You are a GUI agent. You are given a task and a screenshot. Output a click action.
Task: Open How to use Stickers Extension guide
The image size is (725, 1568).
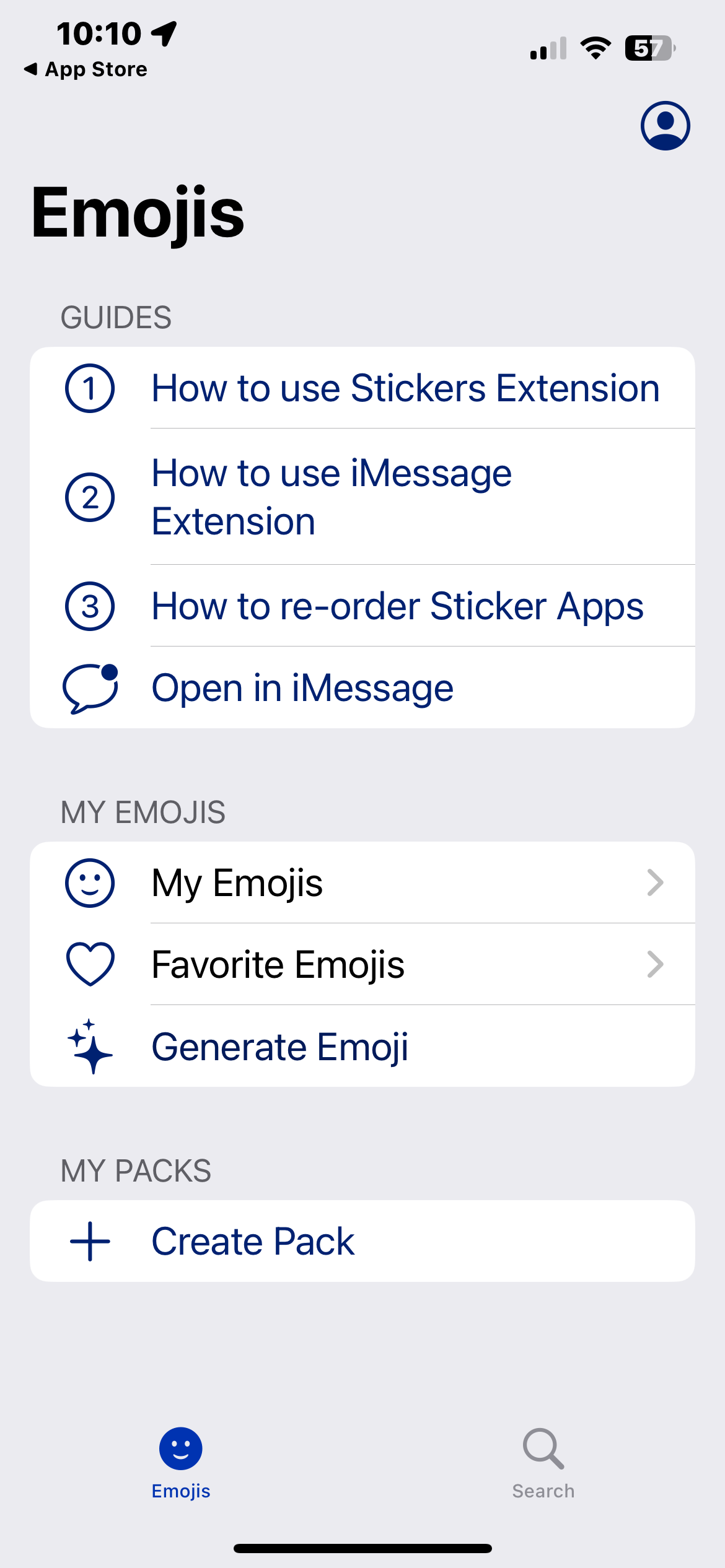pyautogui.click(x=405, y=388)
